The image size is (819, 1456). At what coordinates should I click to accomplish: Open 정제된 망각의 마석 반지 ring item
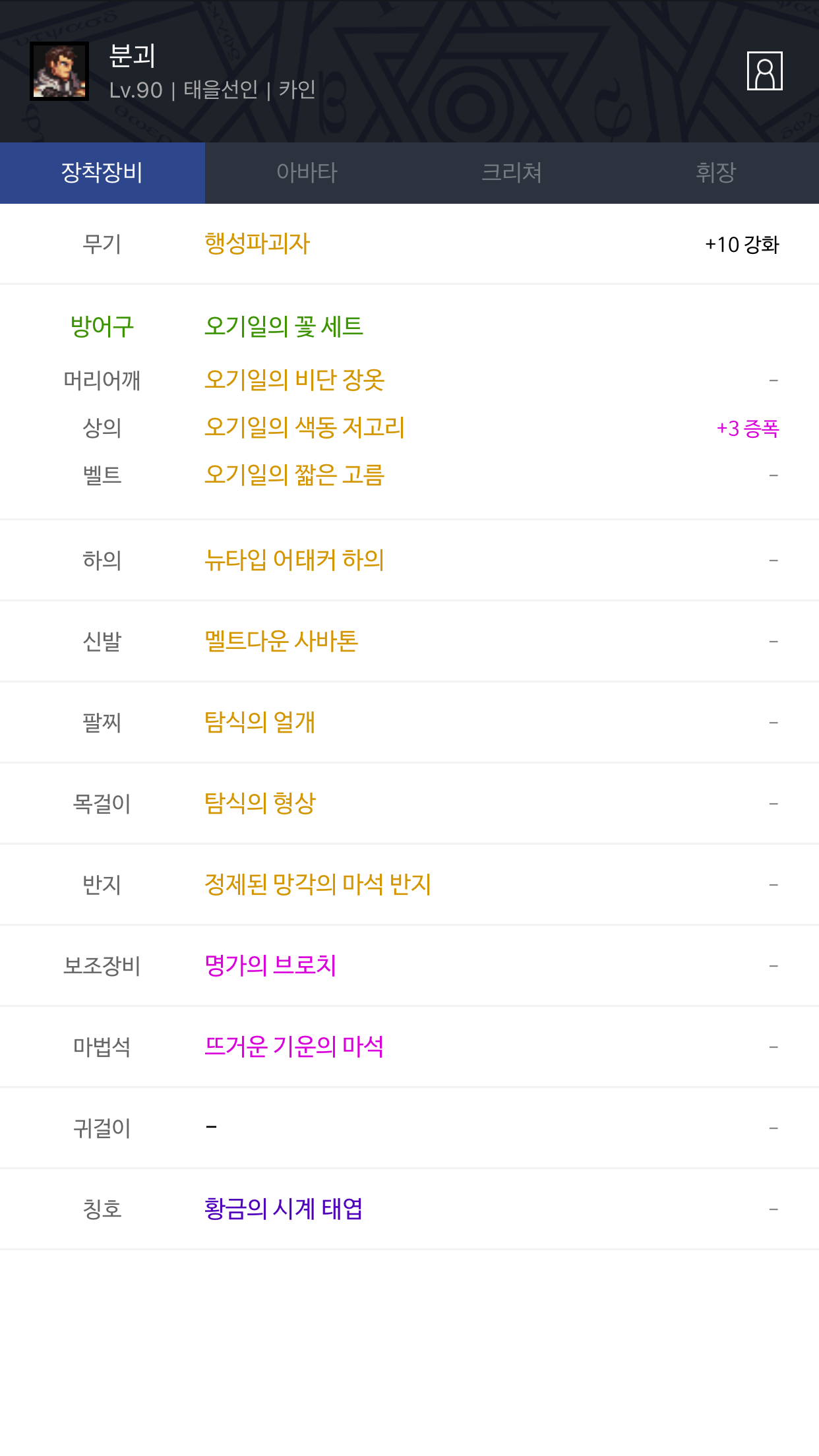click(318, 884)
